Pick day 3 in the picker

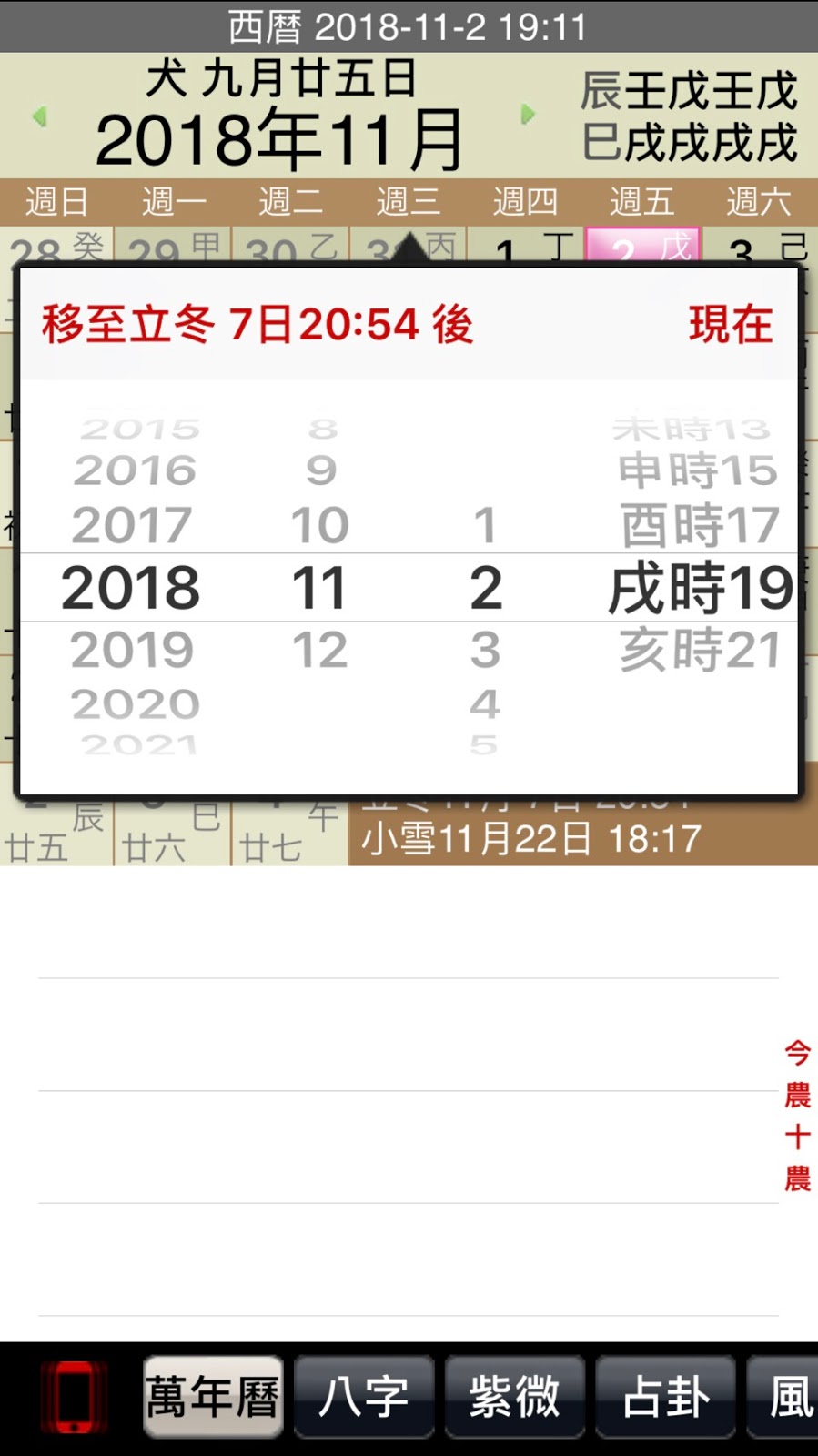pos(485,650)
